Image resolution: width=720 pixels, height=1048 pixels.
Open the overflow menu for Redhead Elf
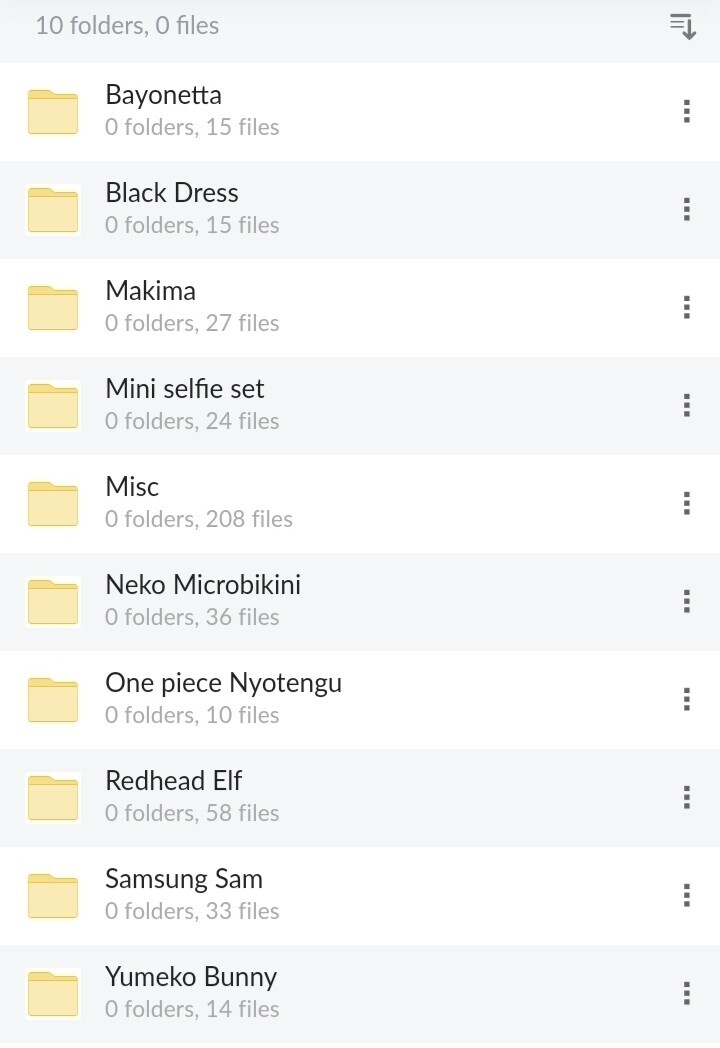686,797
